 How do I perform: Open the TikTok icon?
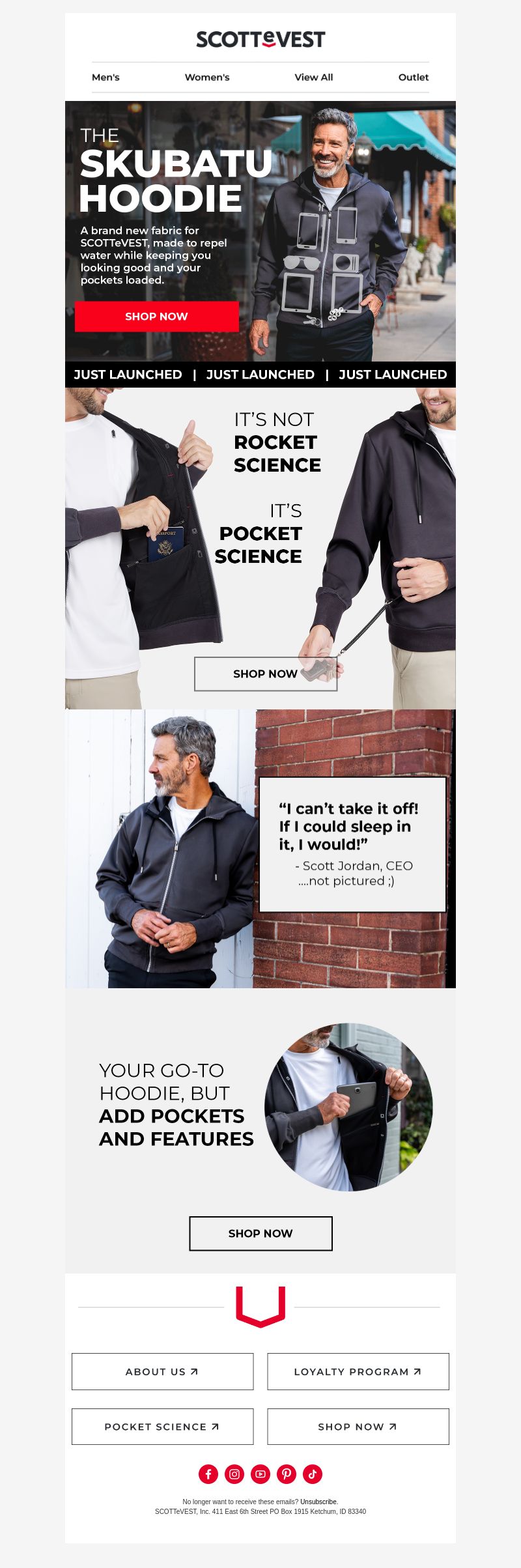tap(313, 1474)
